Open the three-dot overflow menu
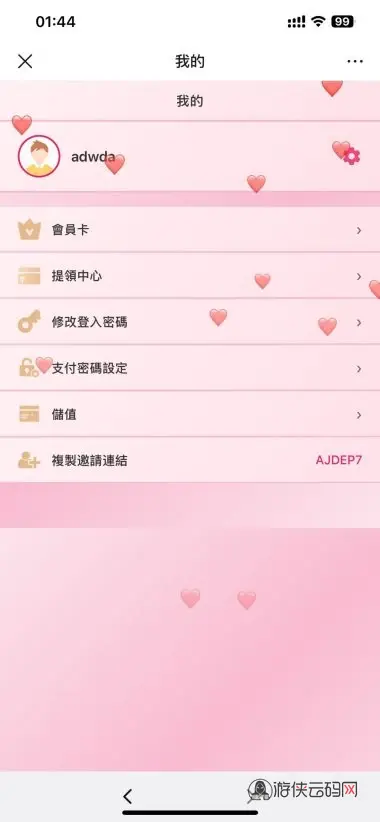 click(355, 61)
